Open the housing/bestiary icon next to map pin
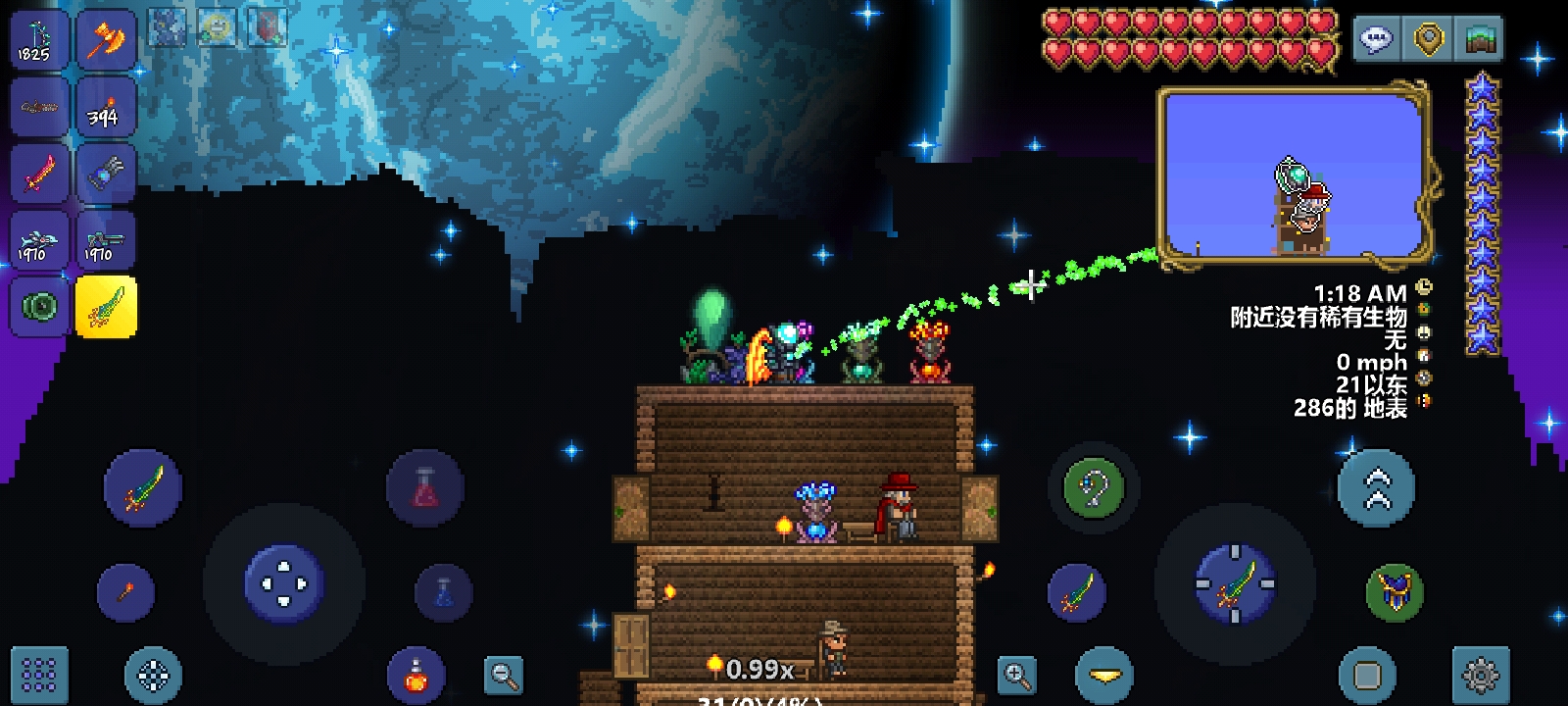 [x=1479, y=40]
